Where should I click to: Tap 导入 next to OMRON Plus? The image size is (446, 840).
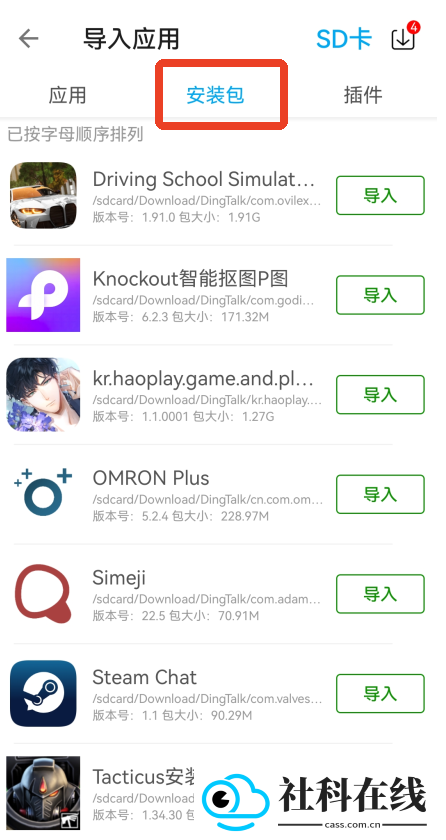pyautogui.click(x=380, y=494)
